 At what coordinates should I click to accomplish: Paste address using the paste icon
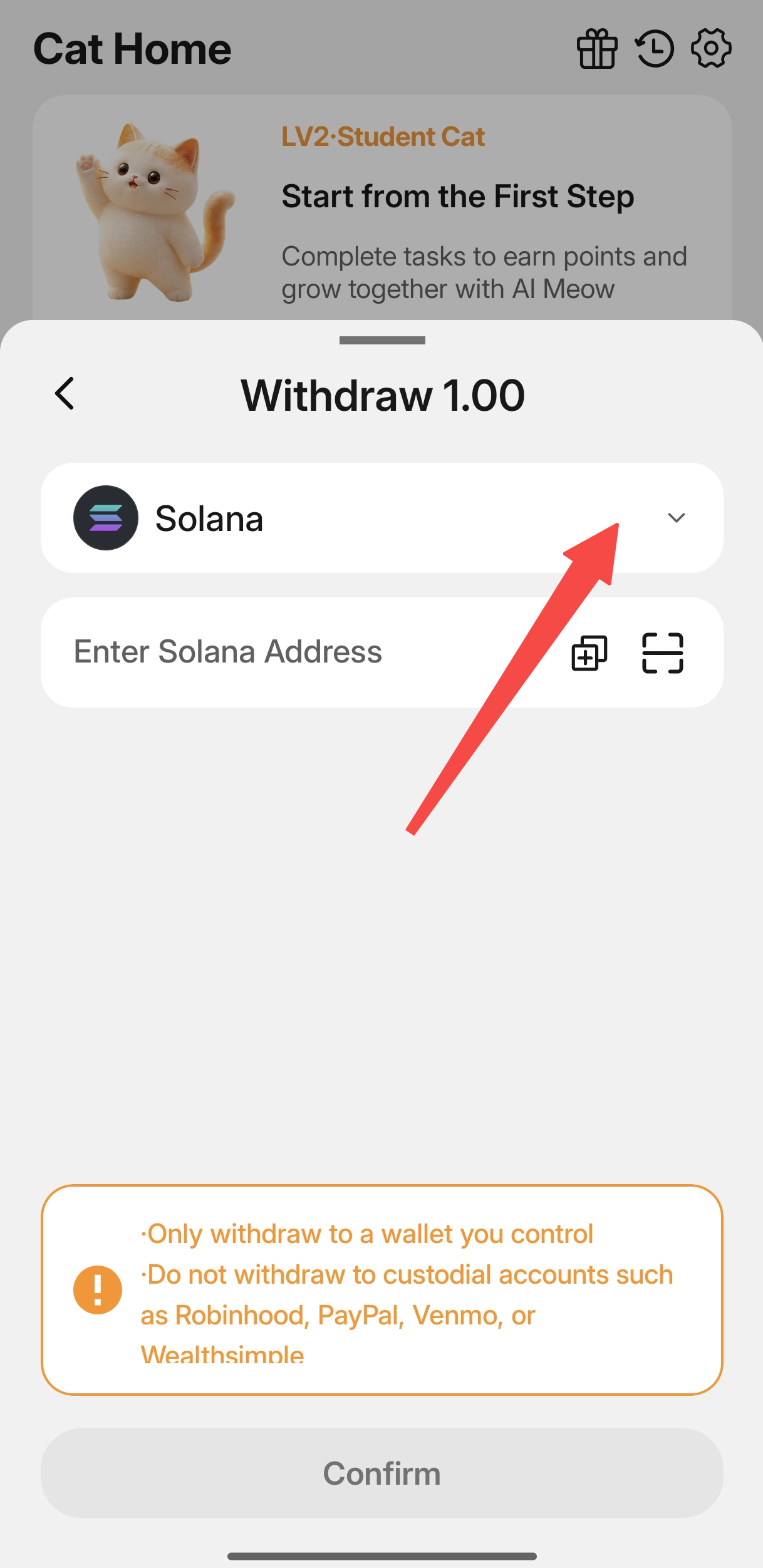coord(589,652)
